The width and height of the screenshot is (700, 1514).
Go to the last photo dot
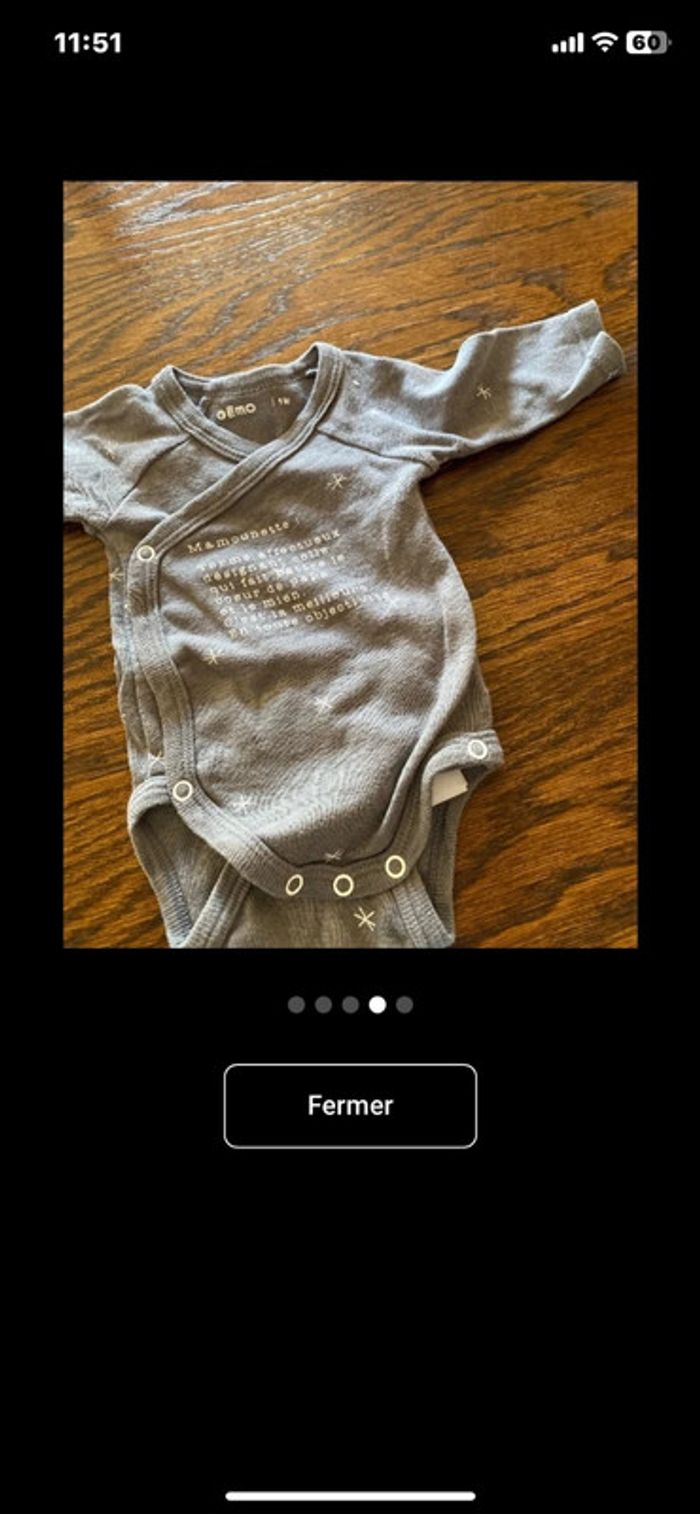[x=404, y=1005]
